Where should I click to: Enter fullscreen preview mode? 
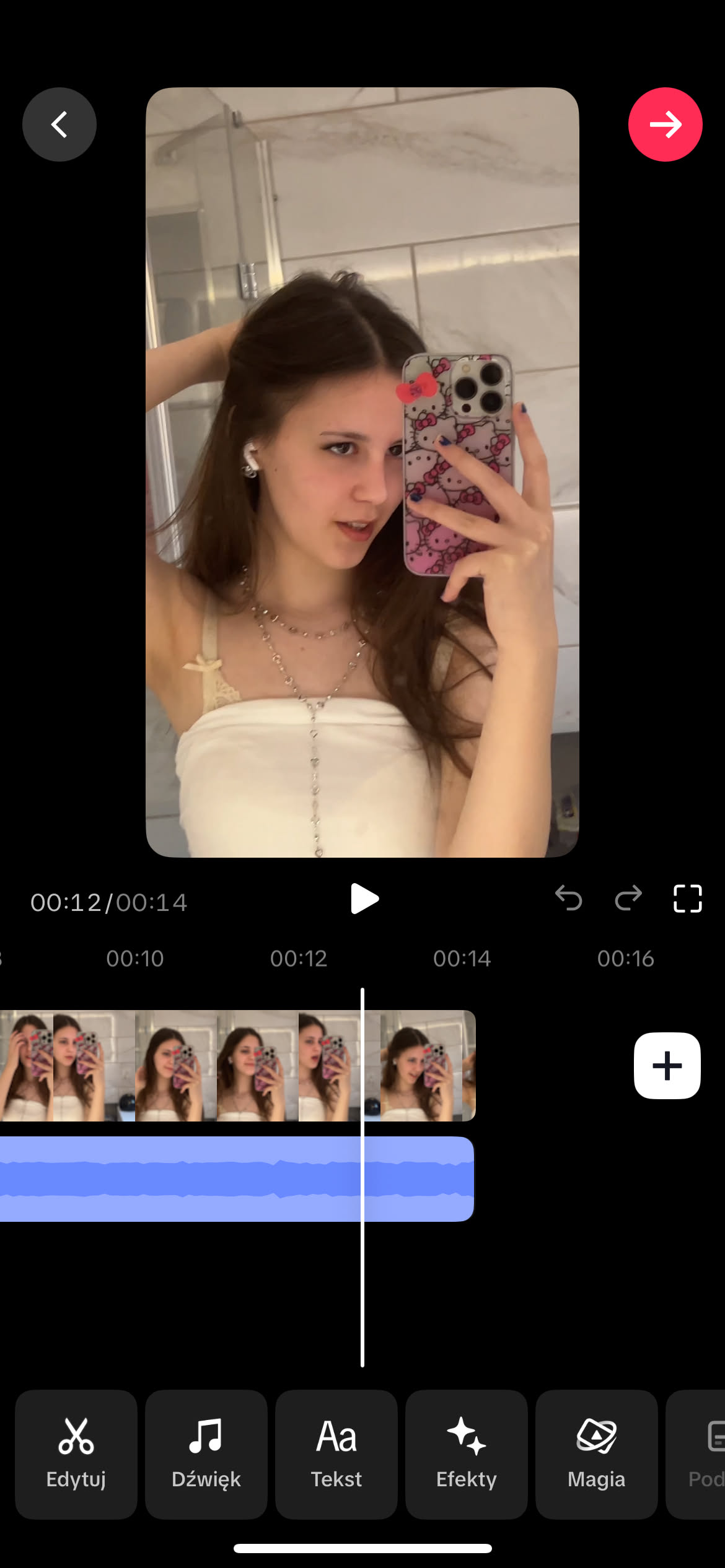[x=687, y=898]
